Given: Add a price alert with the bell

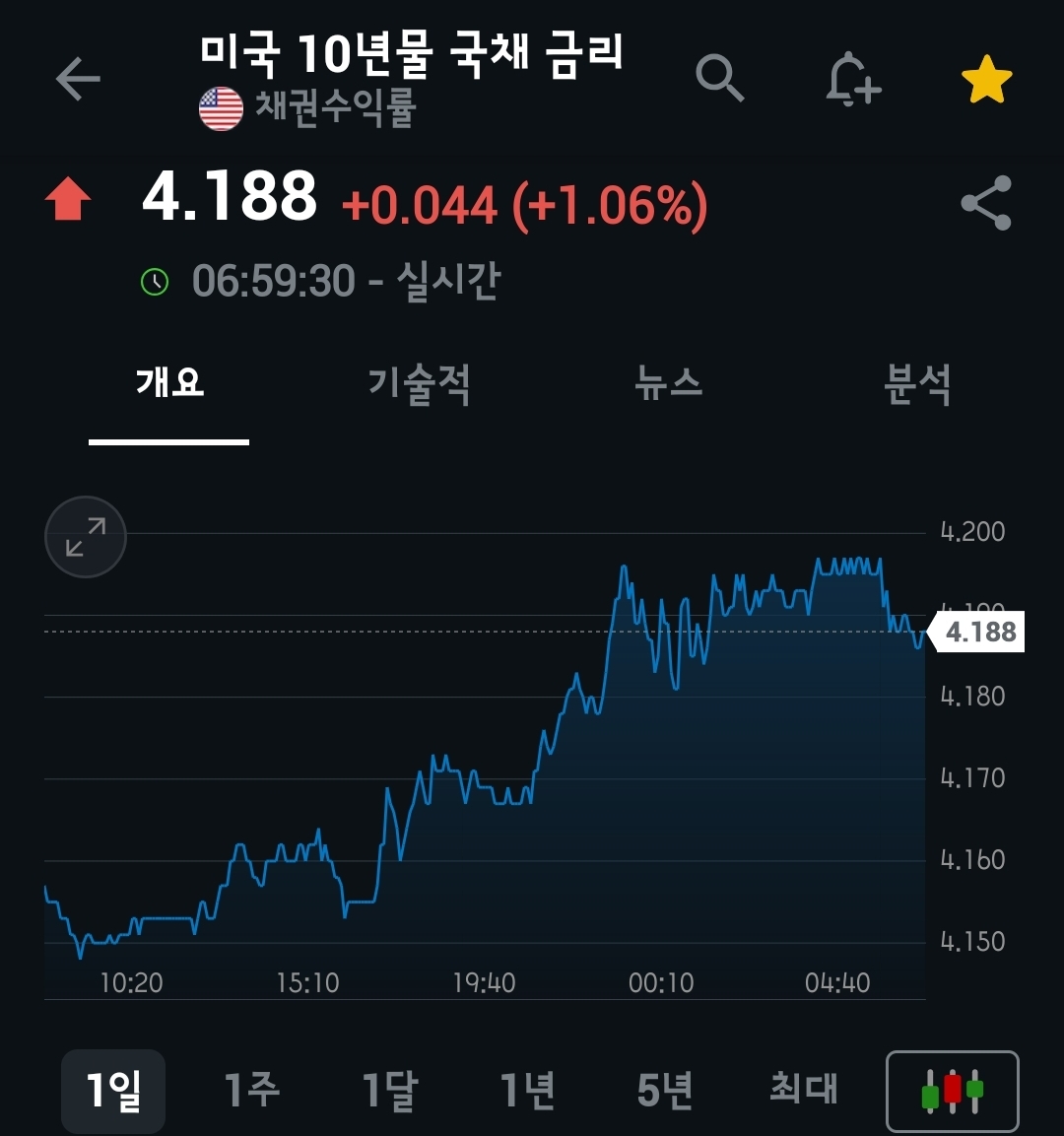Looking at the screenshot, I should tap(852, 79).
